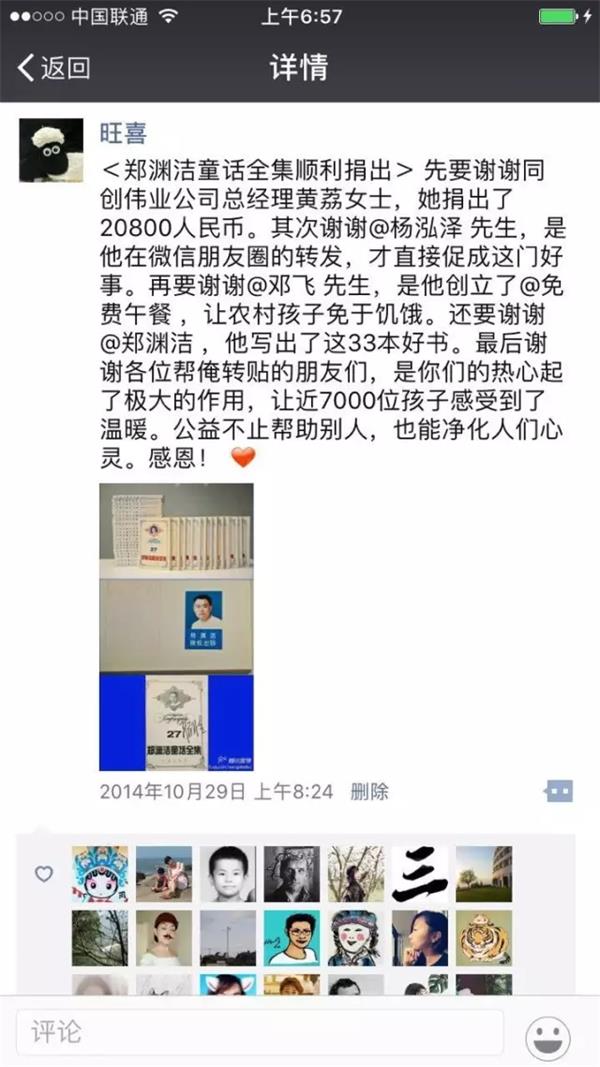Go back via 返回 button
The width and height of the screenshot is (600, 1067).
pos(54,68)
